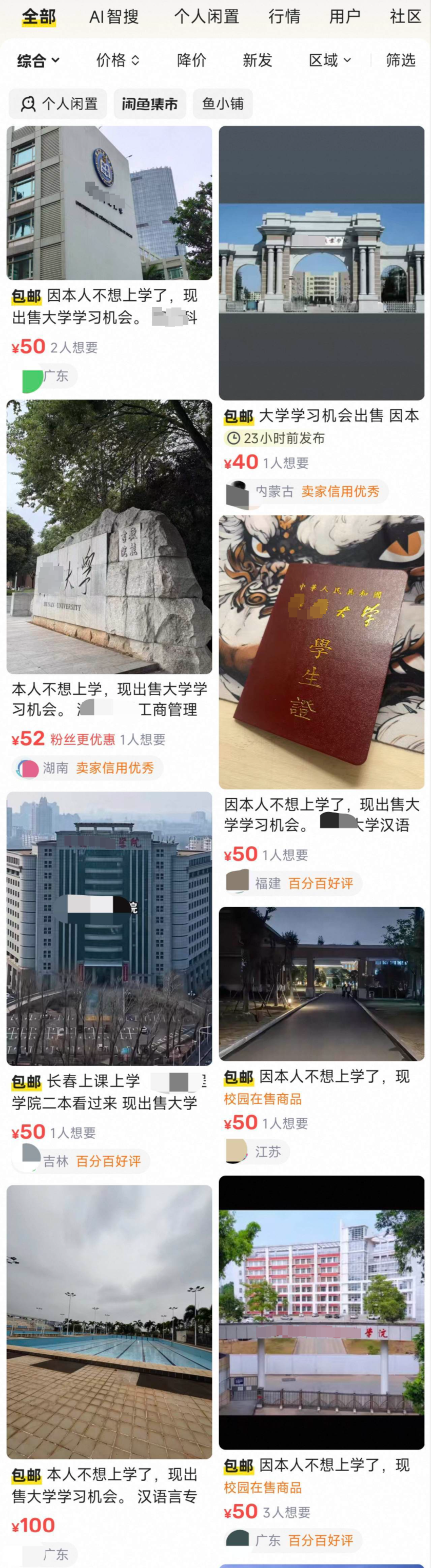This screenshot has height=1568, width=431.
Task: Expand the 综合 sort dropdown
Action: 38,60
